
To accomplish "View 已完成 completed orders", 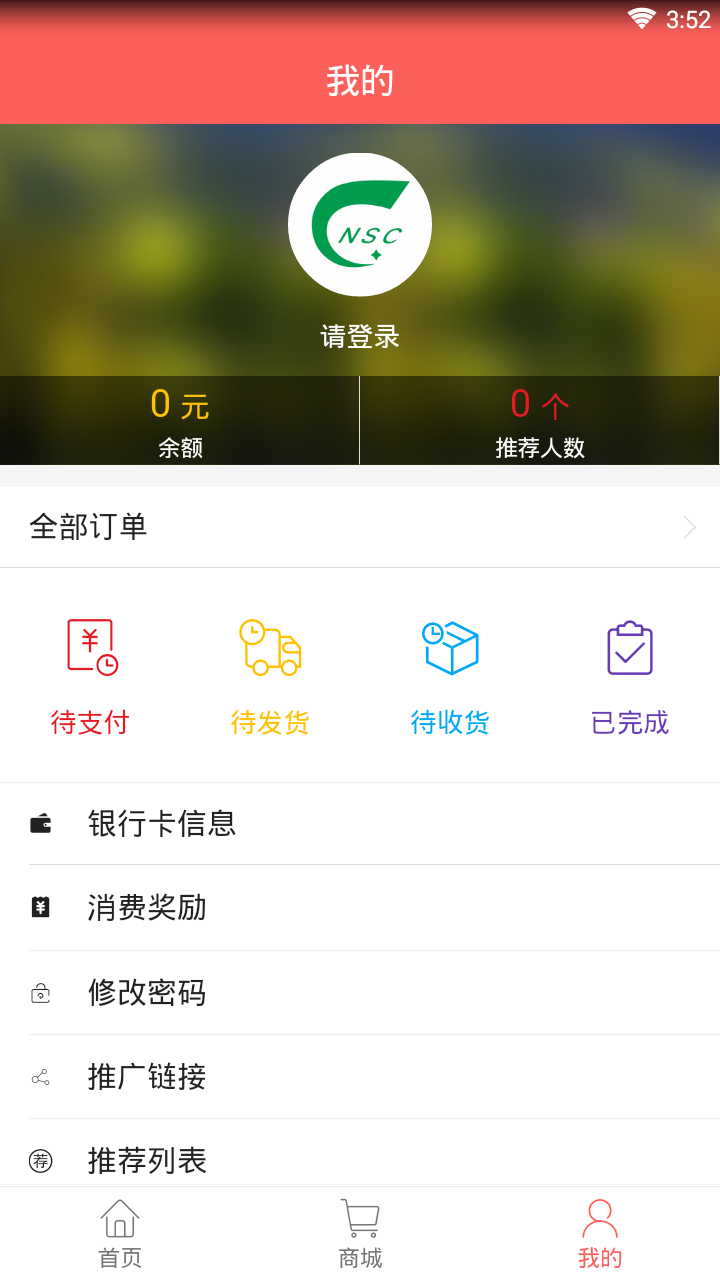I will pyautogui.click(x=630, y=676).
